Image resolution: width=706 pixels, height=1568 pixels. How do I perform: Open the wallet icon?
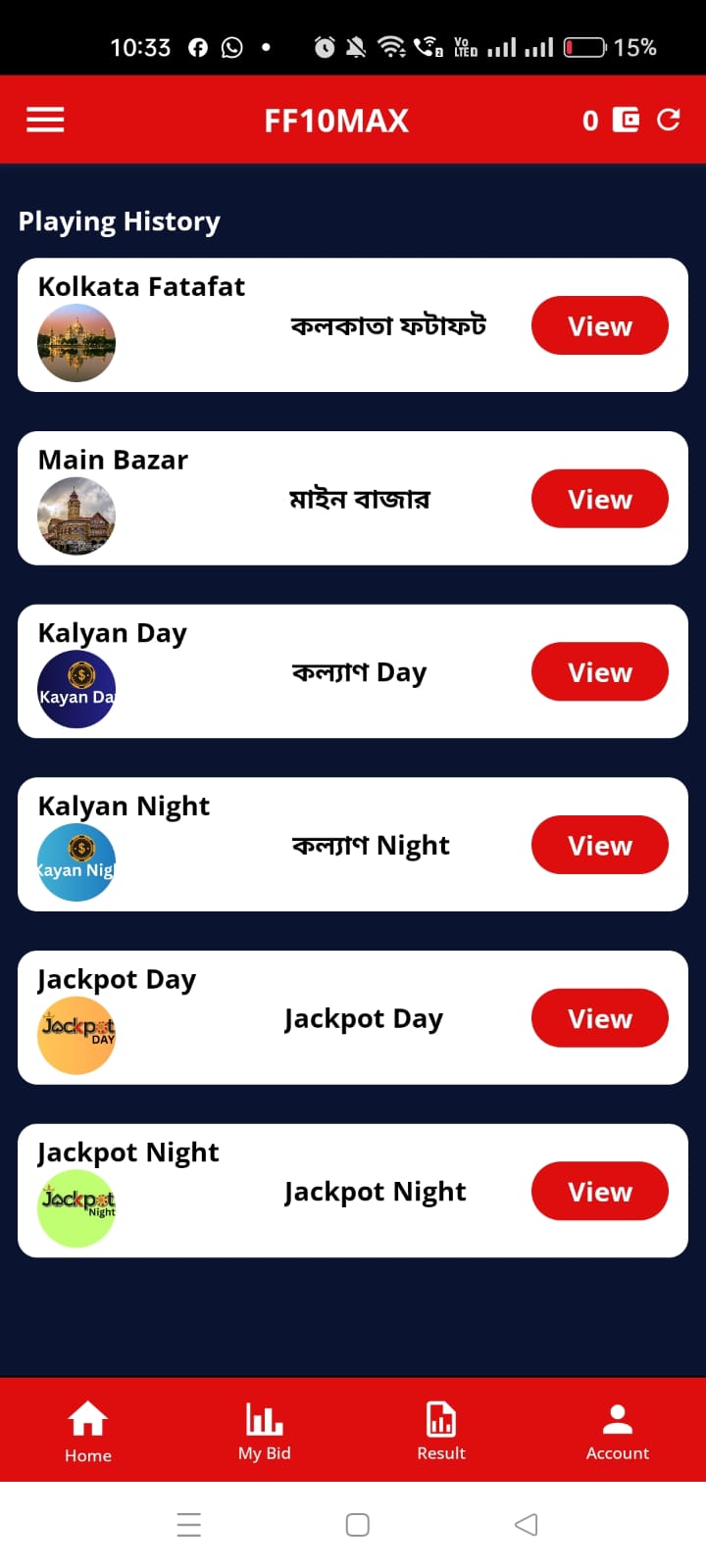tap(626, 120)
